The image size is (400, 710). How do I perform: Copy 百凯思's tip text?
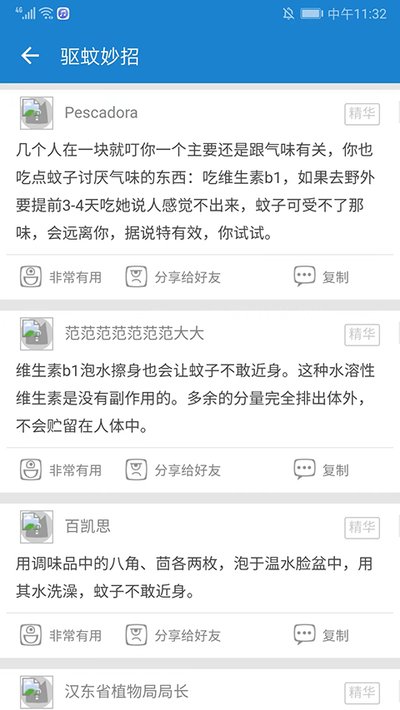322,635
